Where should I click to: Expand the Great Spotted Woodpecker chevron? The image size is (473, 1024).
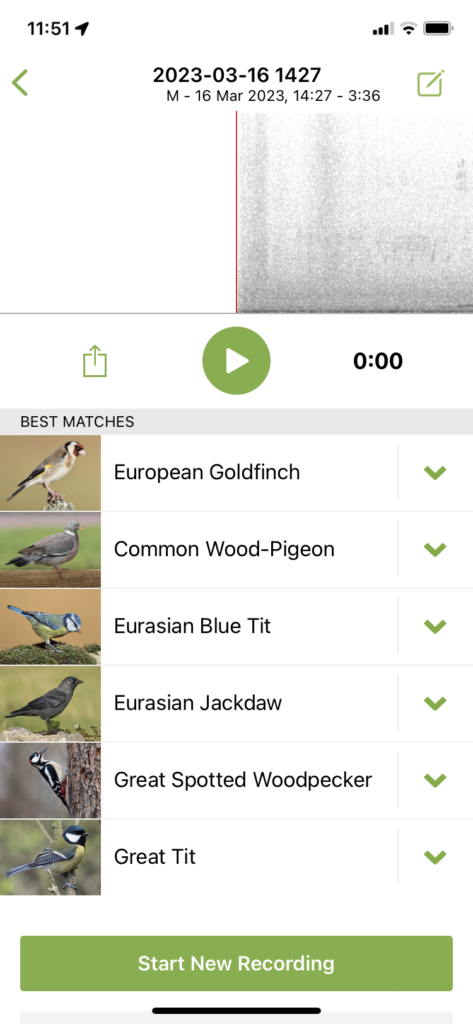click(x=435, y=780)
